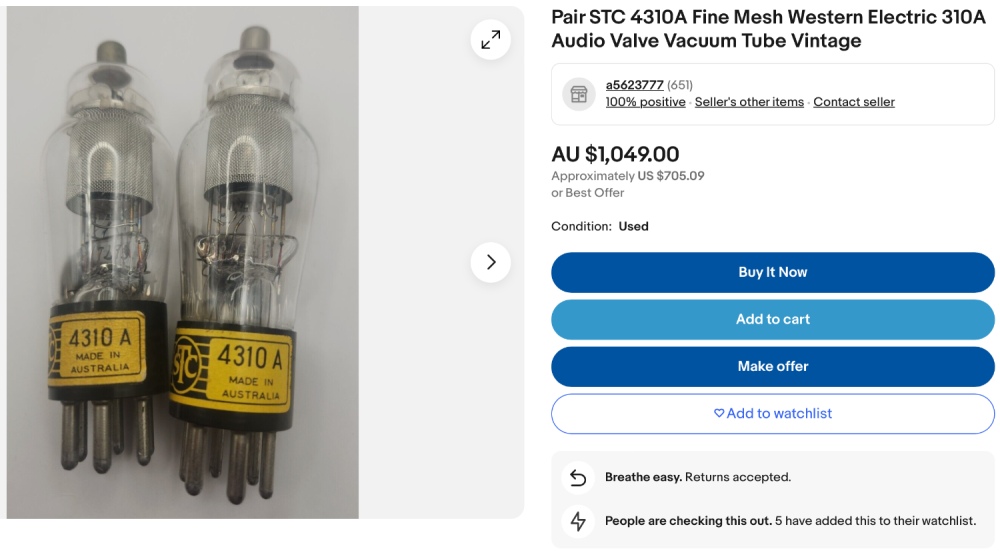1000x551 pixels.
Task: Tap Contact seller link
Action: tap(853, 102)
